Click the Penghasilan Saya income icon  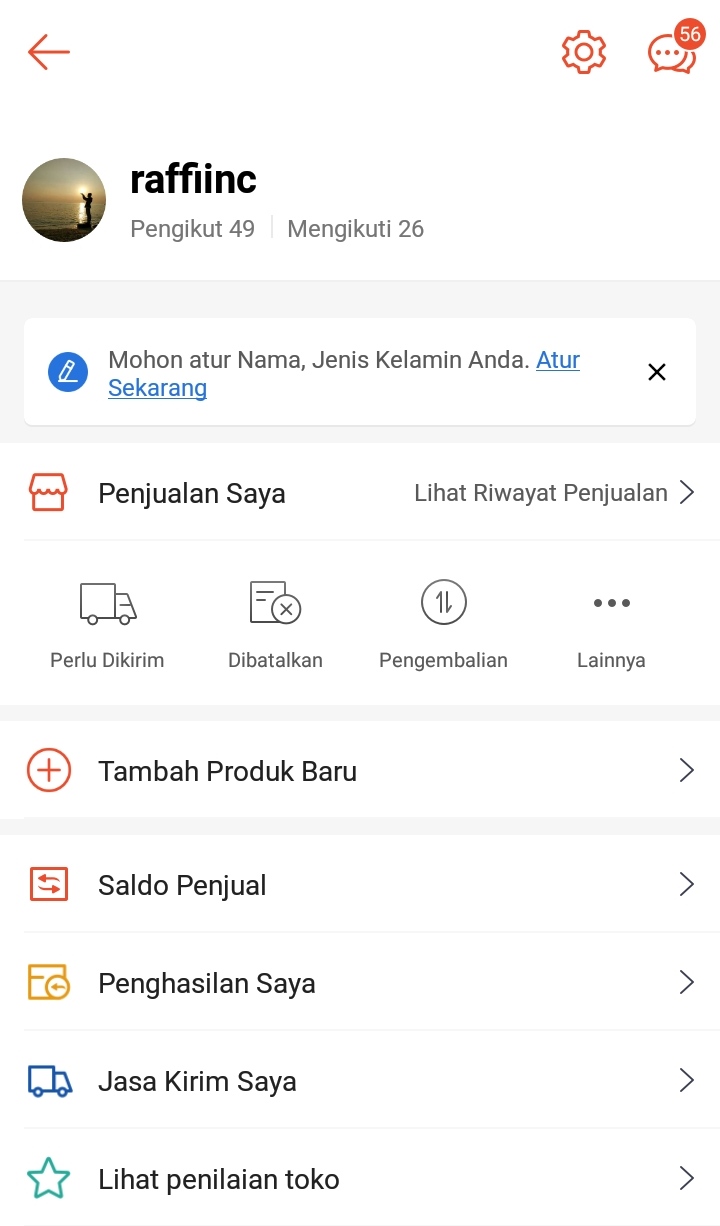pyautogui.click(x=49, y=982)
